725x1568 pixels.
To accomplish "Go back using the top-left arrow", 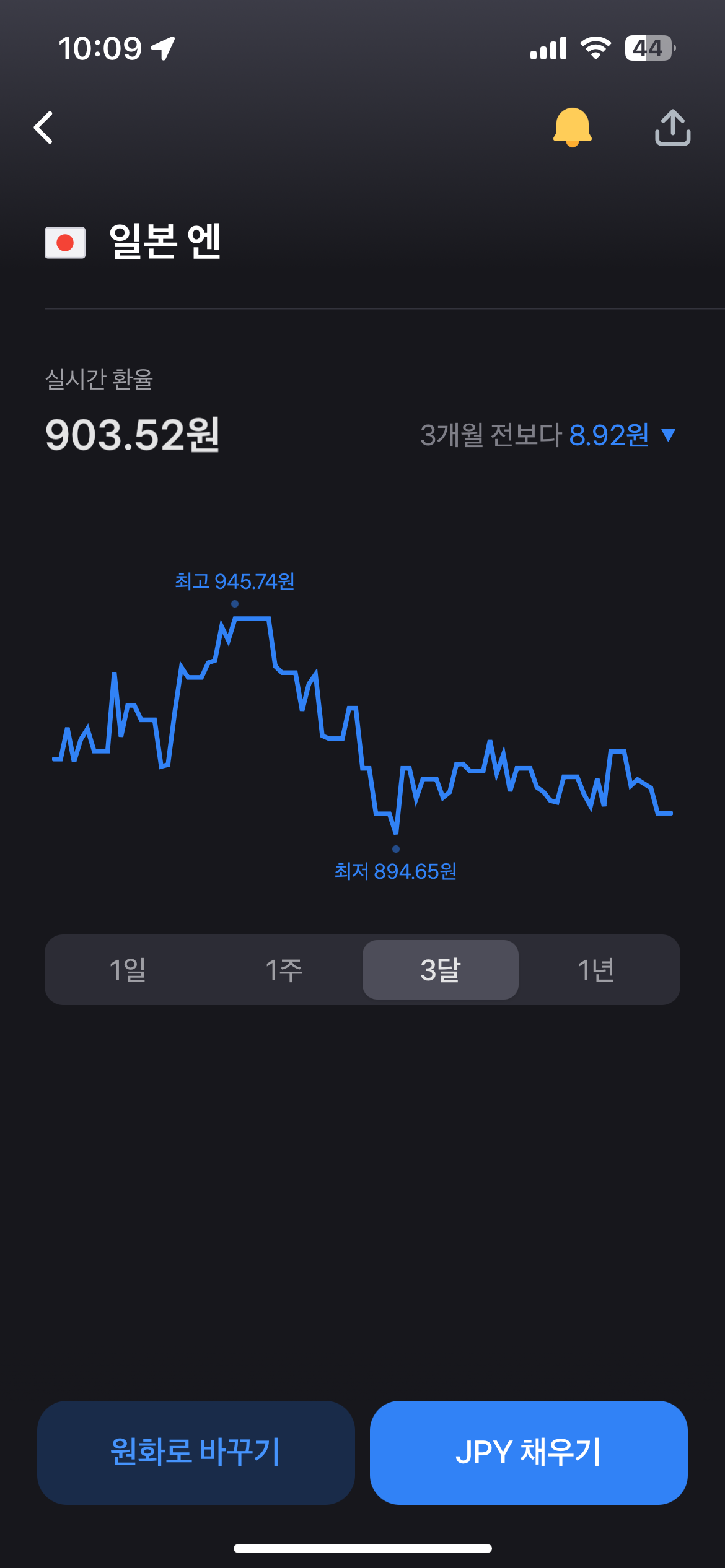I will pyautogui.click(x=43, y=128).
